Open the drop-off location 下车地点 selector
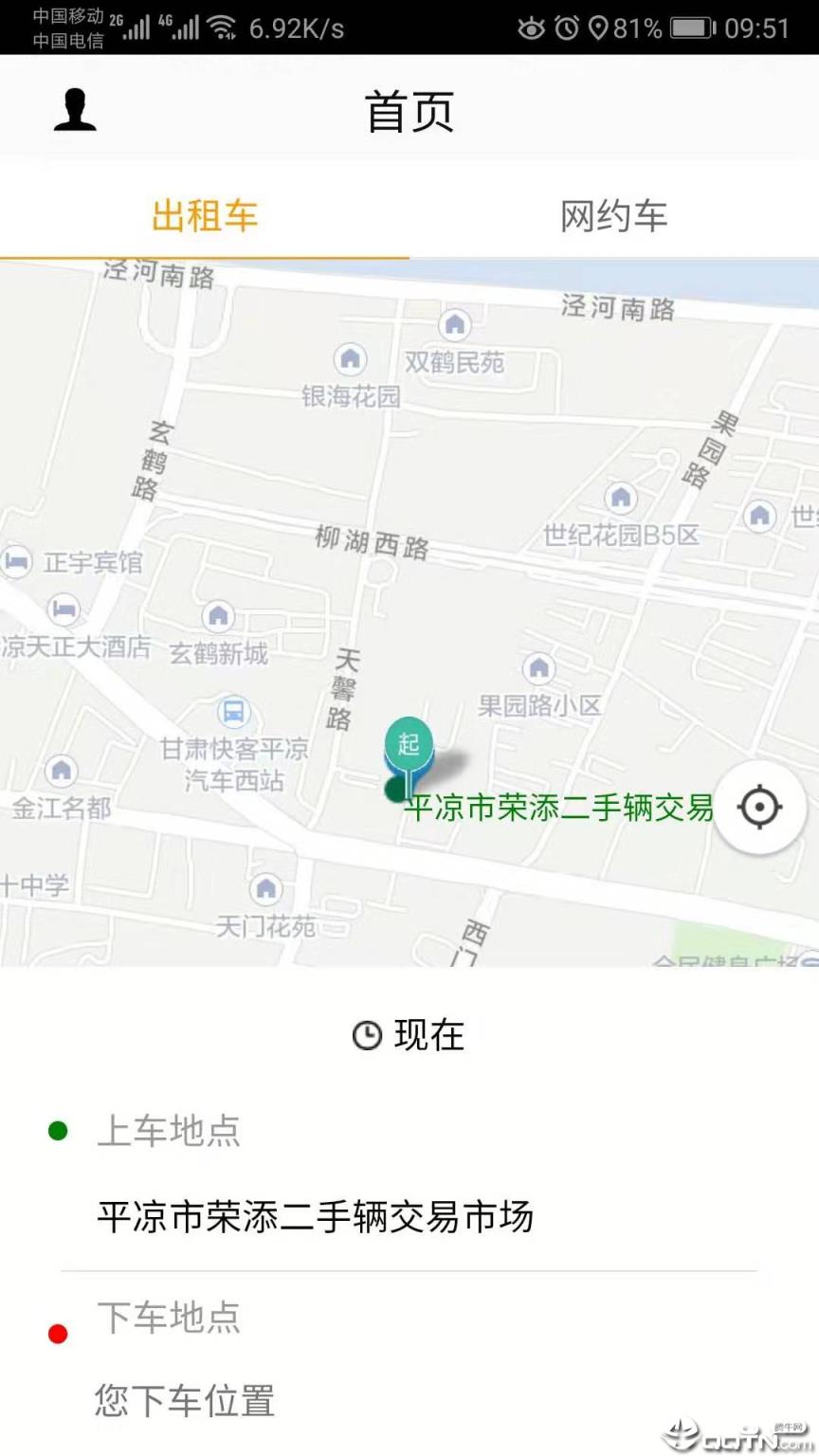The width and height of the screenshot is (819, 1456). tap(168, 1318)
